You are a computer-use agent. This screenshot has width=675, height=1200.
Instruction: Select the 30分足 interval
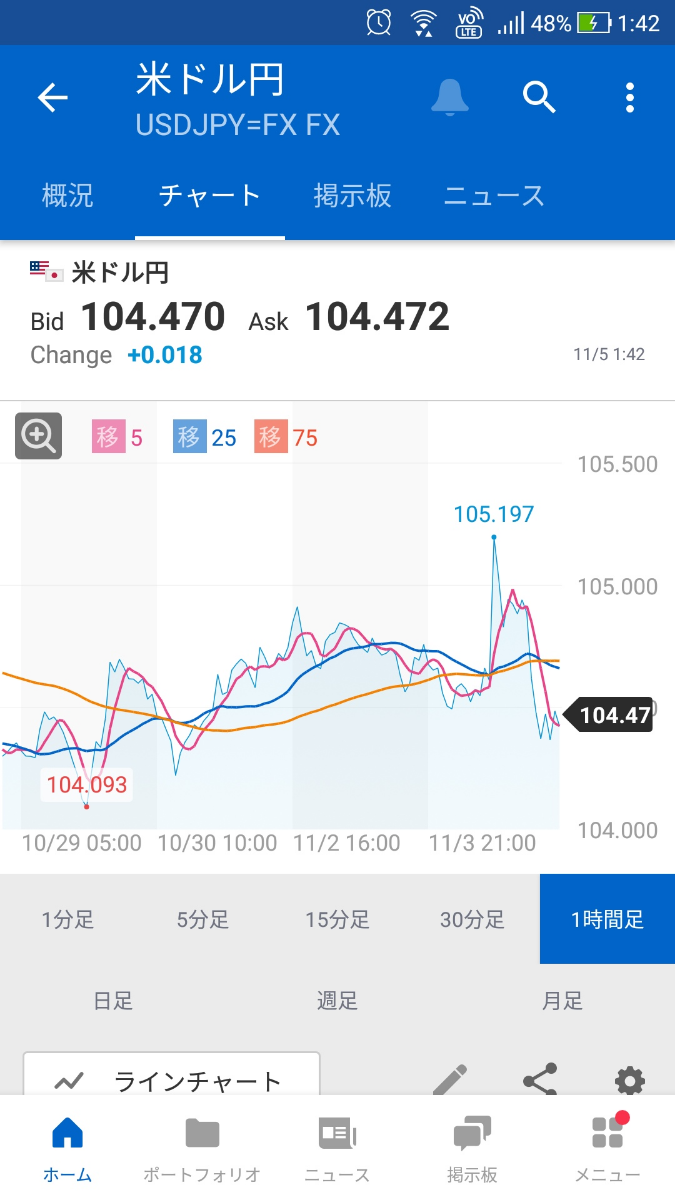point(472,919)
